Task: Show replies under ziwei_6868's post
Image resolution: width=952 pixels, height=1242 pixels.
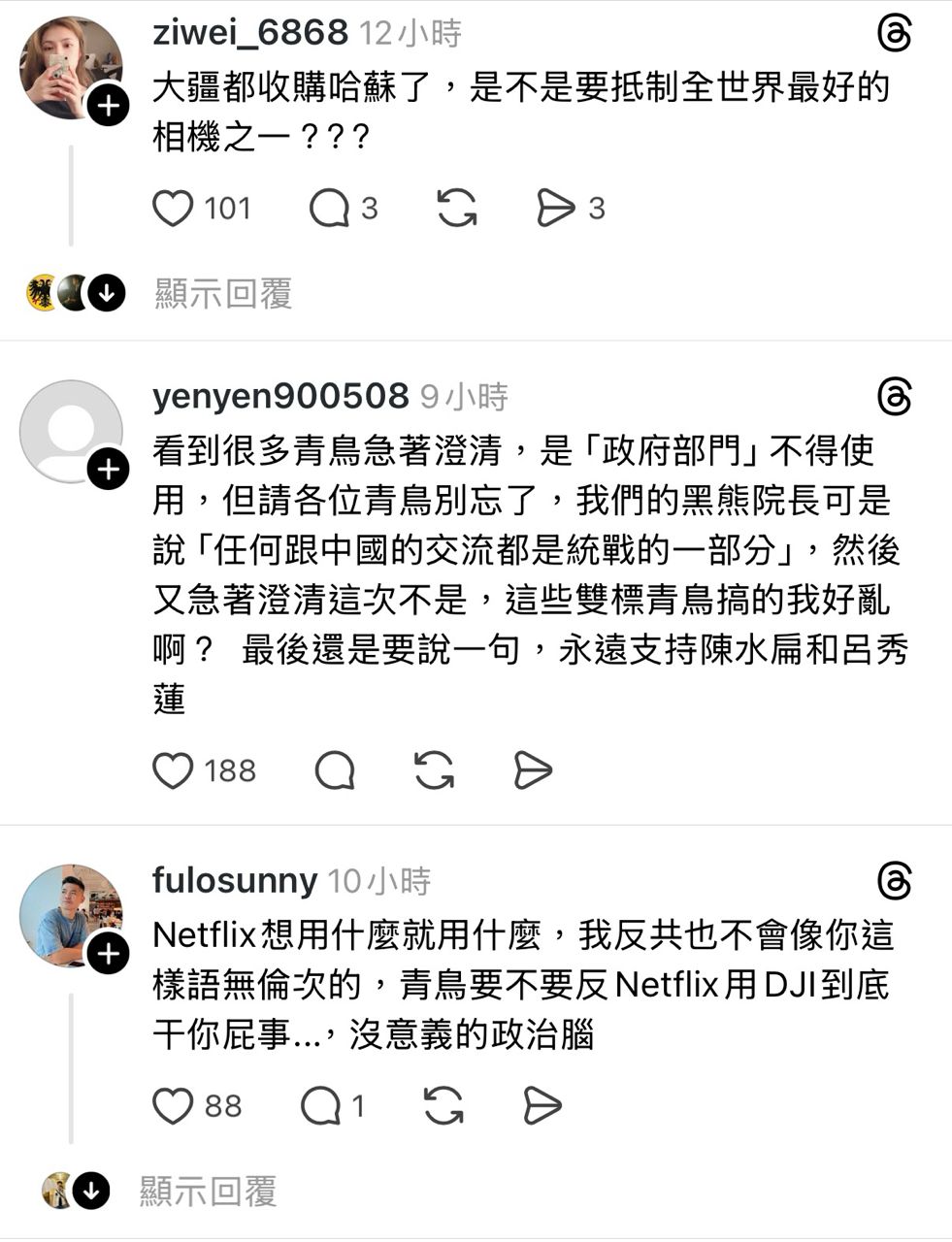Action: [x=223, y=293]
